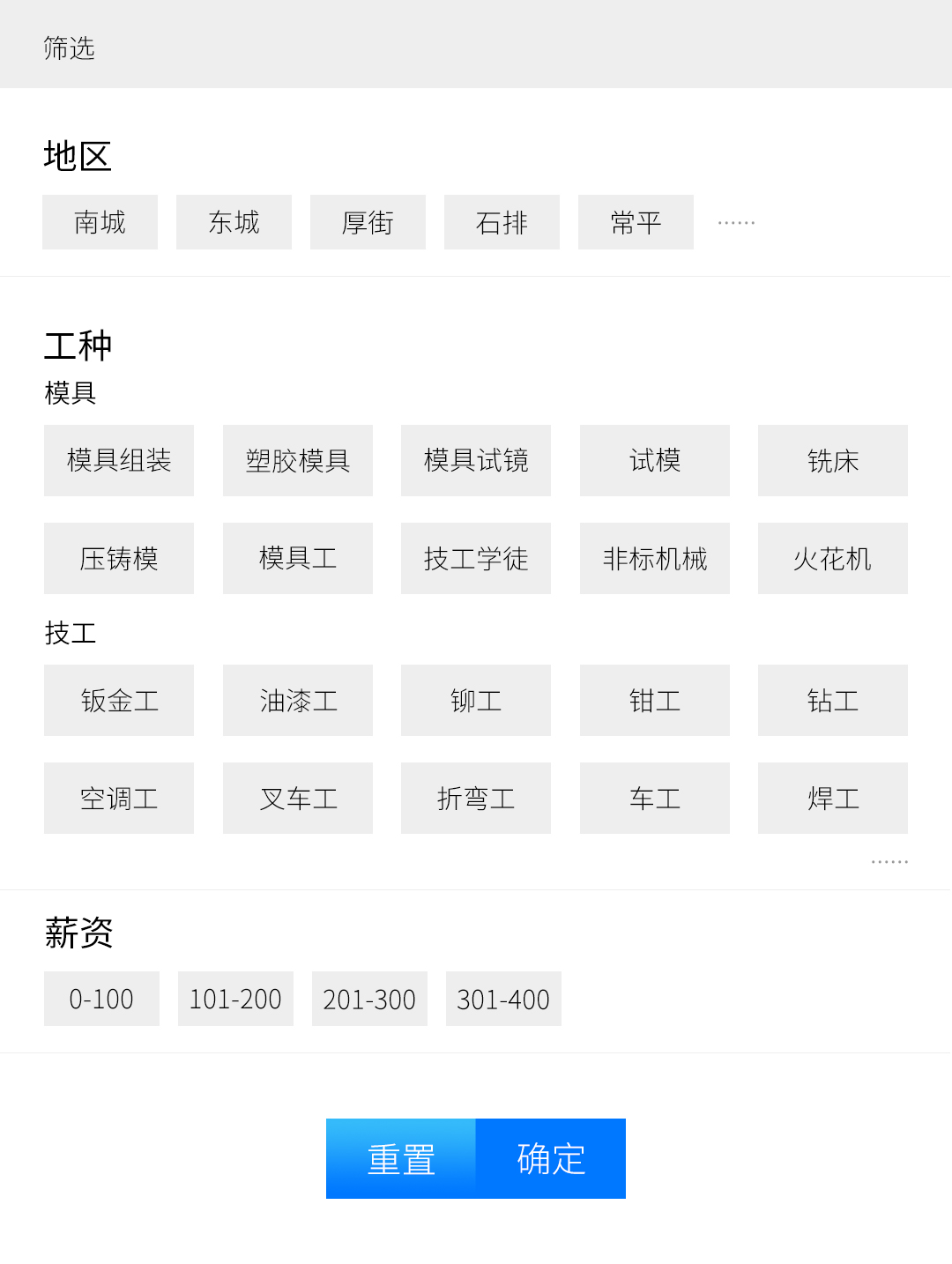Select 技工学徒 job filter

(476, 558)
